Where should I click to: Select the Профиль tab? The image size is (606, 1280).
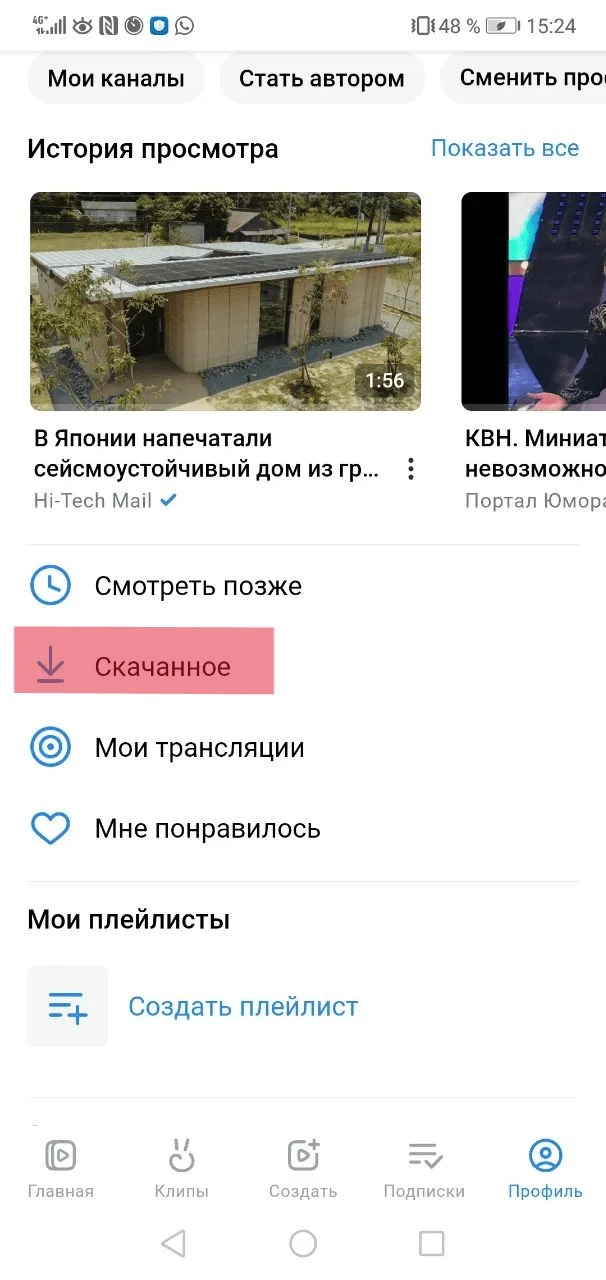pos(545,1168)
